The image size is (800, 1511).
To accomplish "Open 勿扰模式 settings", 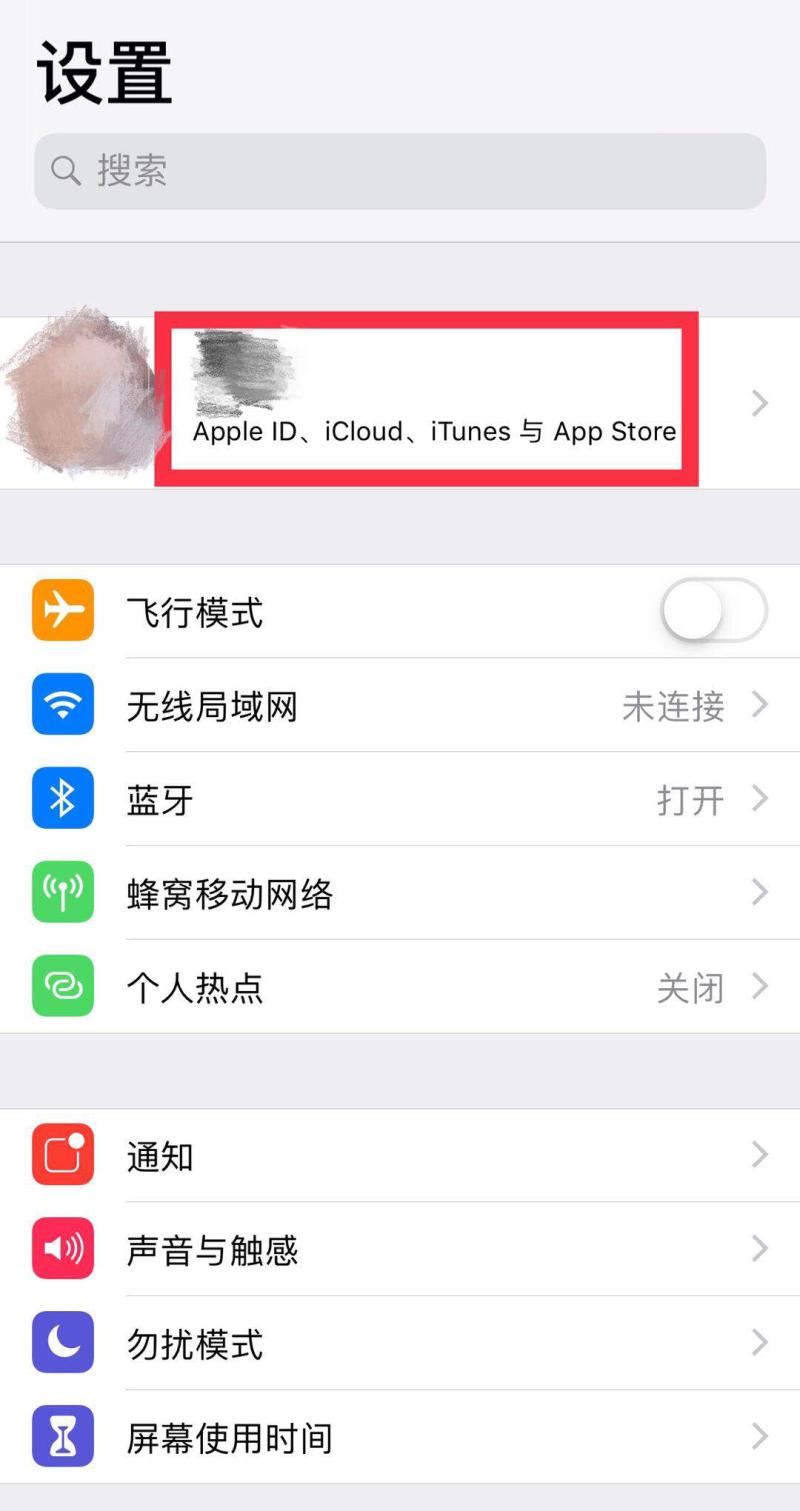I will [x=400, y=1343].
